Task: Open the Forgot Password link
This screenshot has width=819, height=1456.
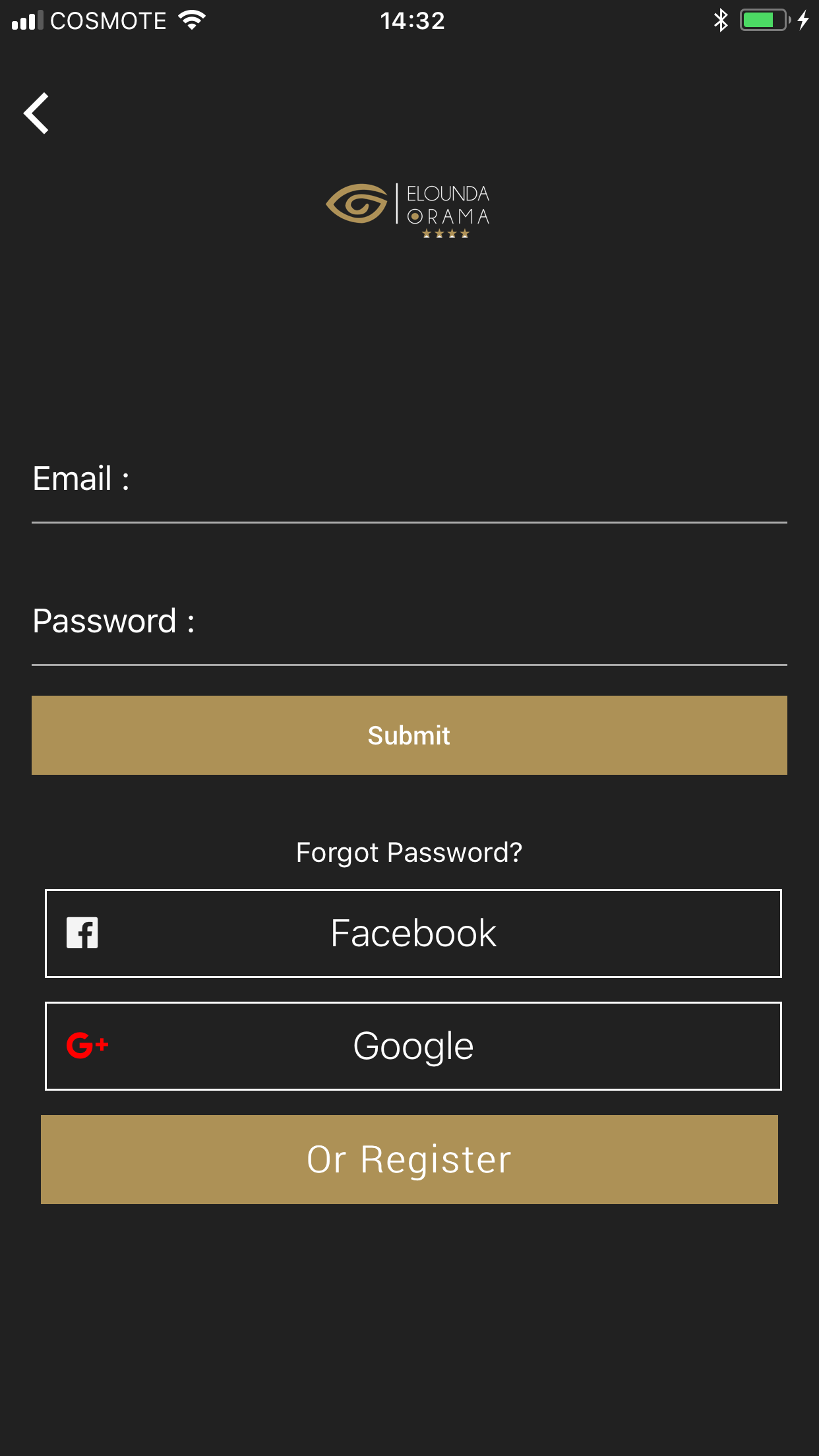Action: coord(409,852)
